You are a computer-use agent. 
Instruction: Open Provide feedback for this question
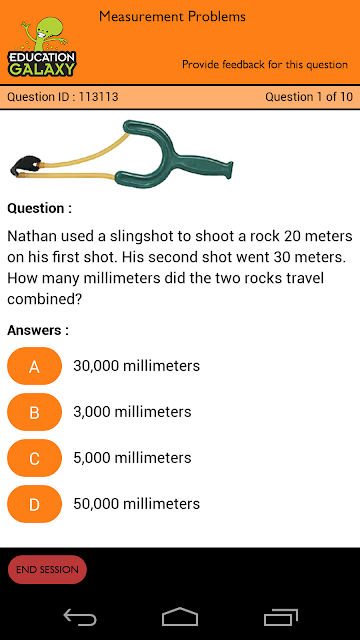click(264, 64)
